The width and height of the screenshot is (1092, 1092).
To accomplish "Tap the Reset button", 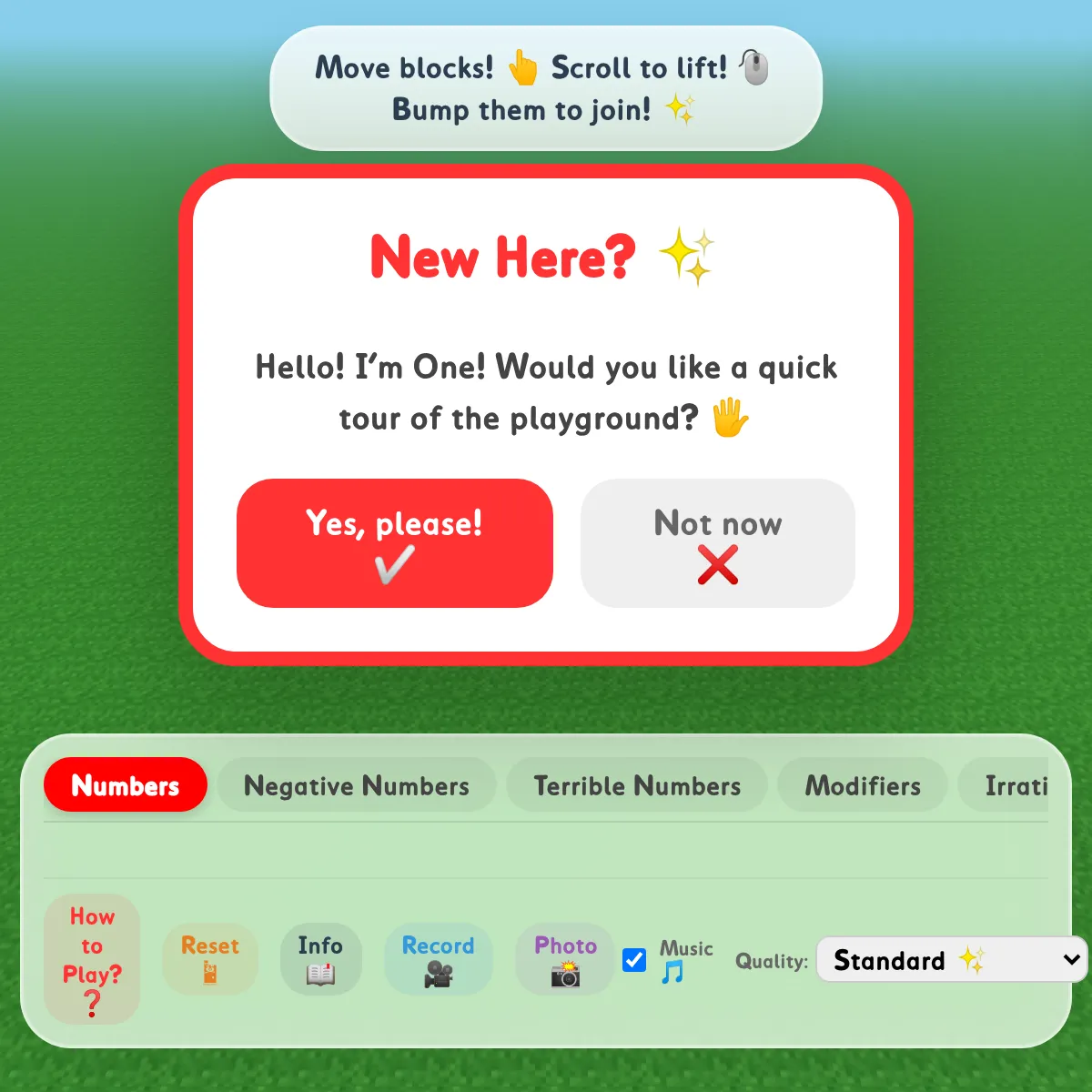I will pyautogui.click(x=210, y=958).
